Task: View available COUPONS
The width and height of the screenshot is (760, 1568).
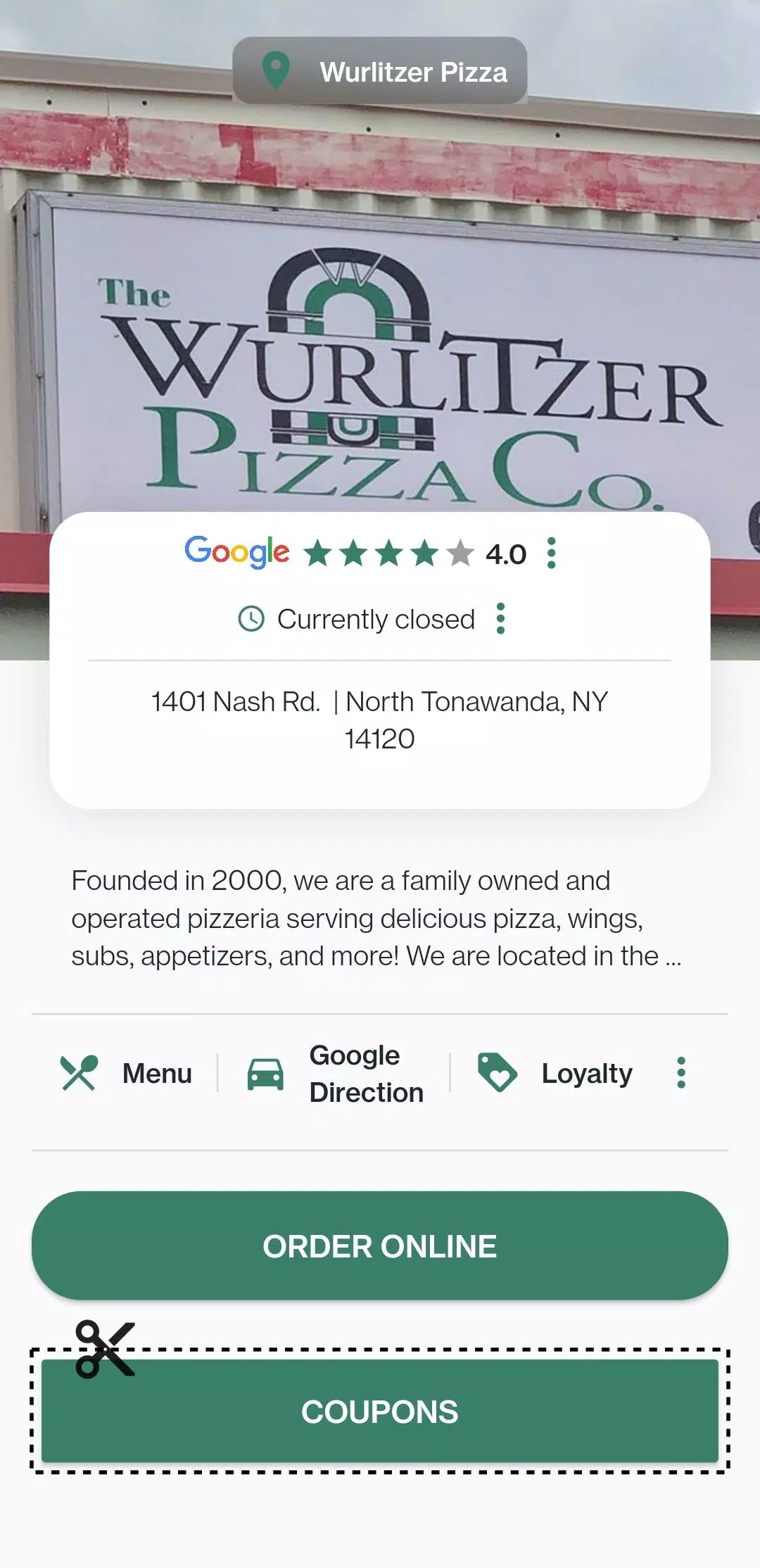Action: pyautogui.click(x=380, y=1411)
